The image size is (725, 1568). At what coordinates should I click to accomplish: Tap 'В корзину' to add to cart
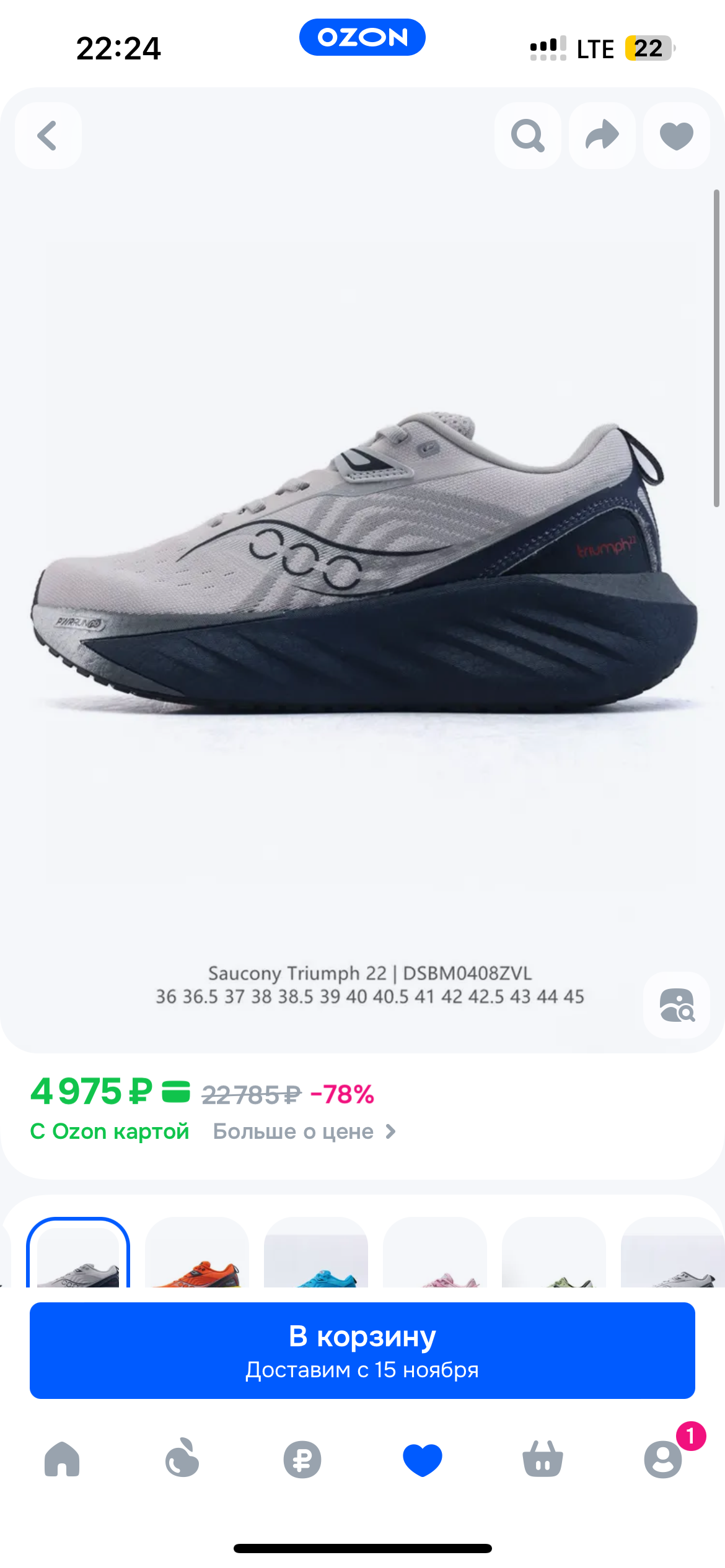[362, 1350]
